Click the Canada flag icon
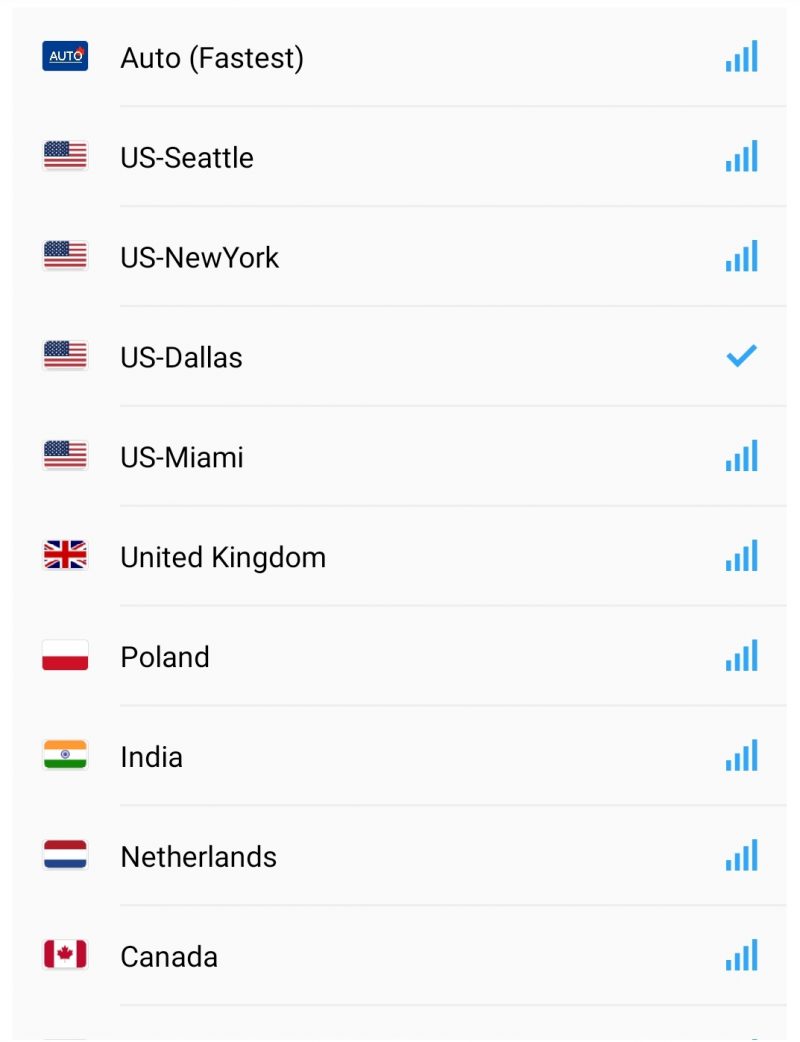The height and width of the screenshot is (1042, 800). point(64,956)
